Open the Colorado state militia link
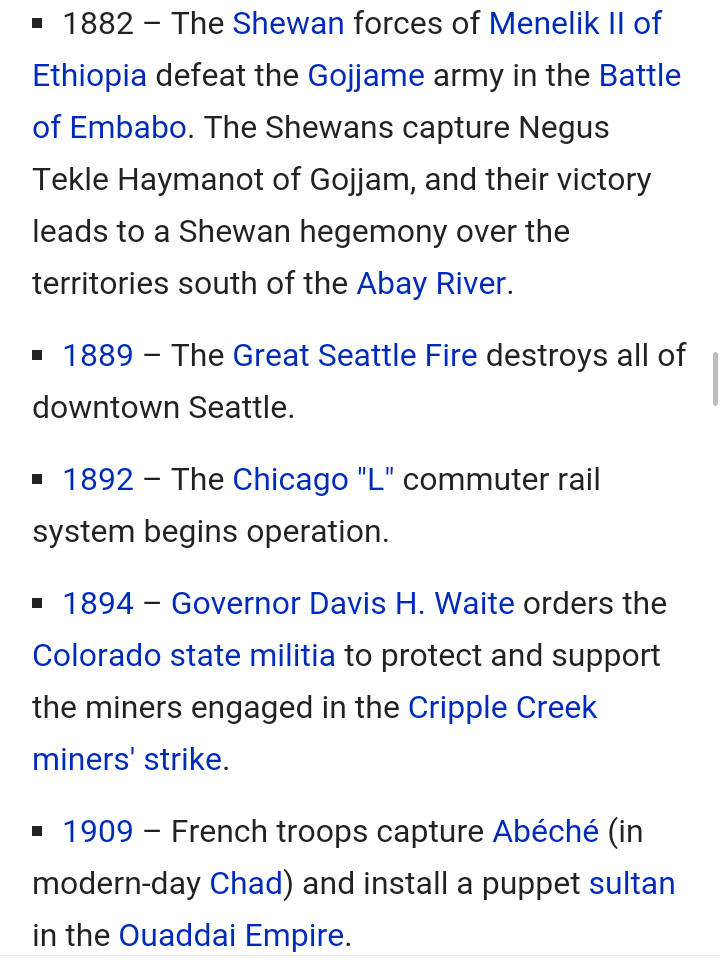This screenshot has width=720, height=976. [x=184, y=656]
